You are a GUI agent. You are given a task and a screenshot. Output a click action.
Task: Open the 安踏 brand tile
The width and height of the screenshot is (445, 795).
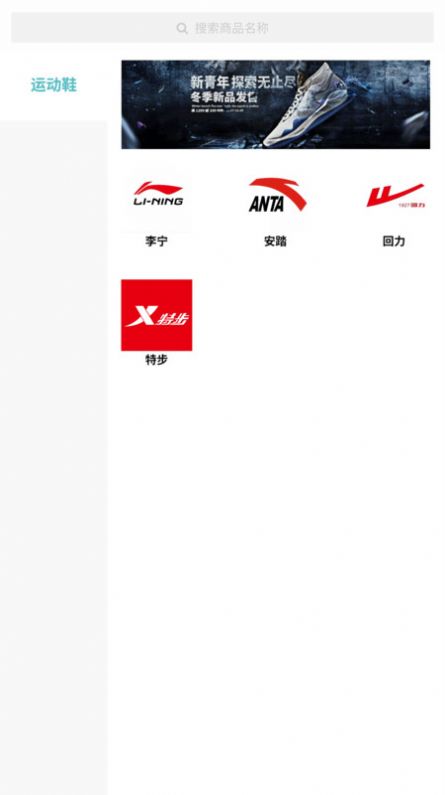[276, 209]
